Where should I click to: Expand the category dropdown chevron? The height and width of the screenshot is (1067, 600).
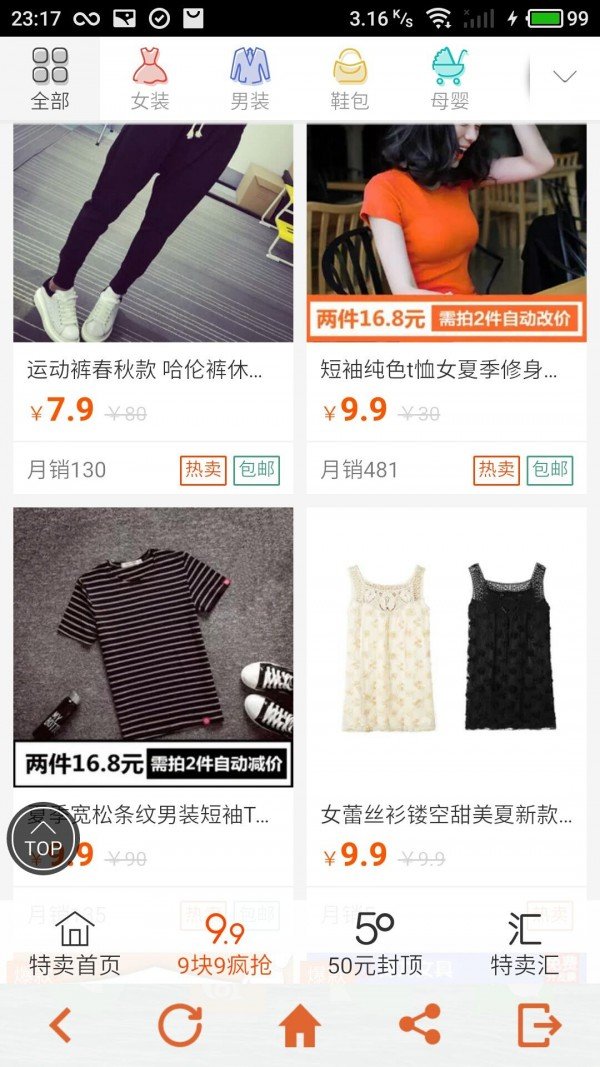tap(565, 78)
